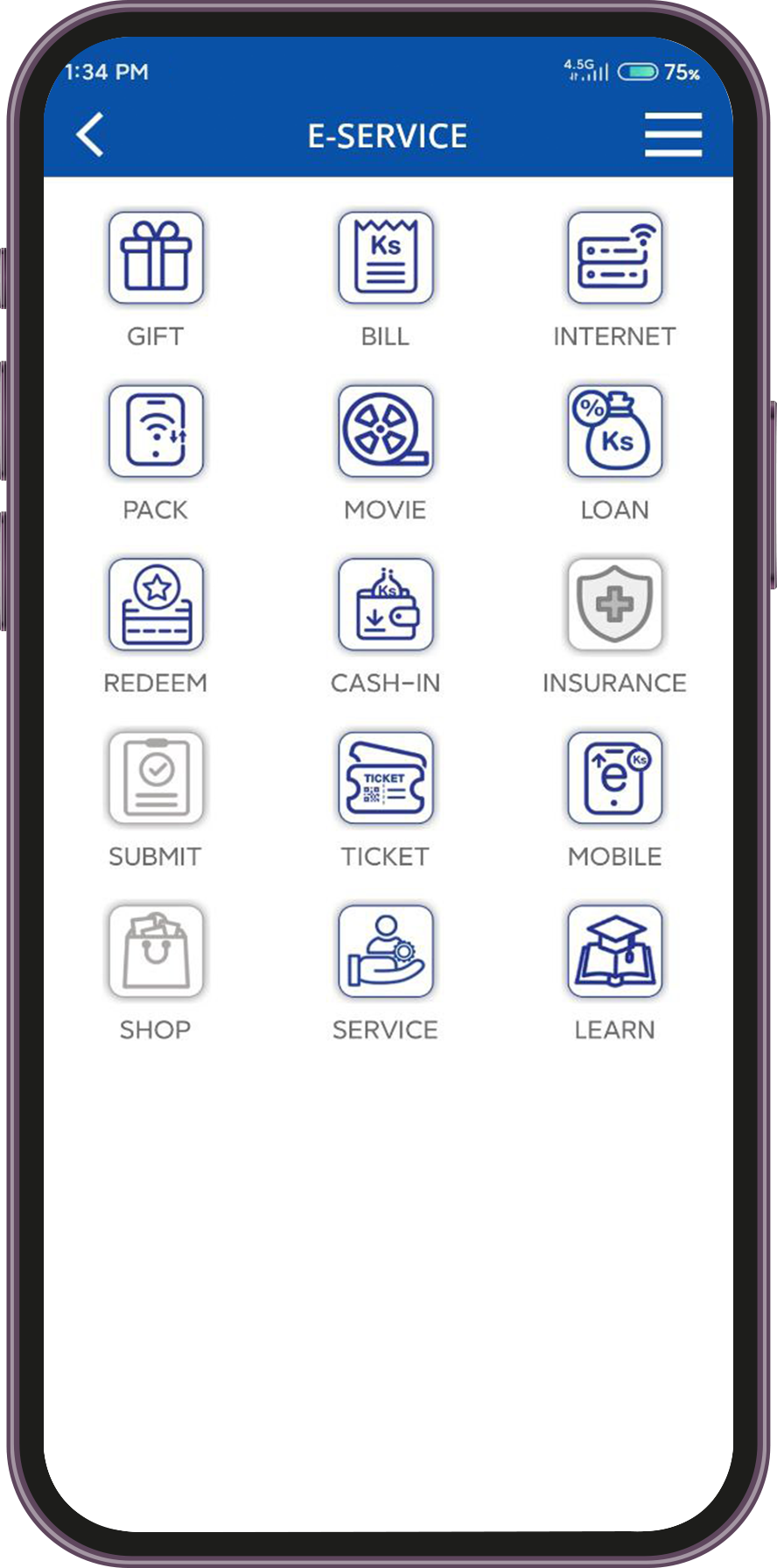Image resolution: width=777 pixels, height=1568 pixels.
Task: Select the Cash-In option
Action: click(385, 605)
